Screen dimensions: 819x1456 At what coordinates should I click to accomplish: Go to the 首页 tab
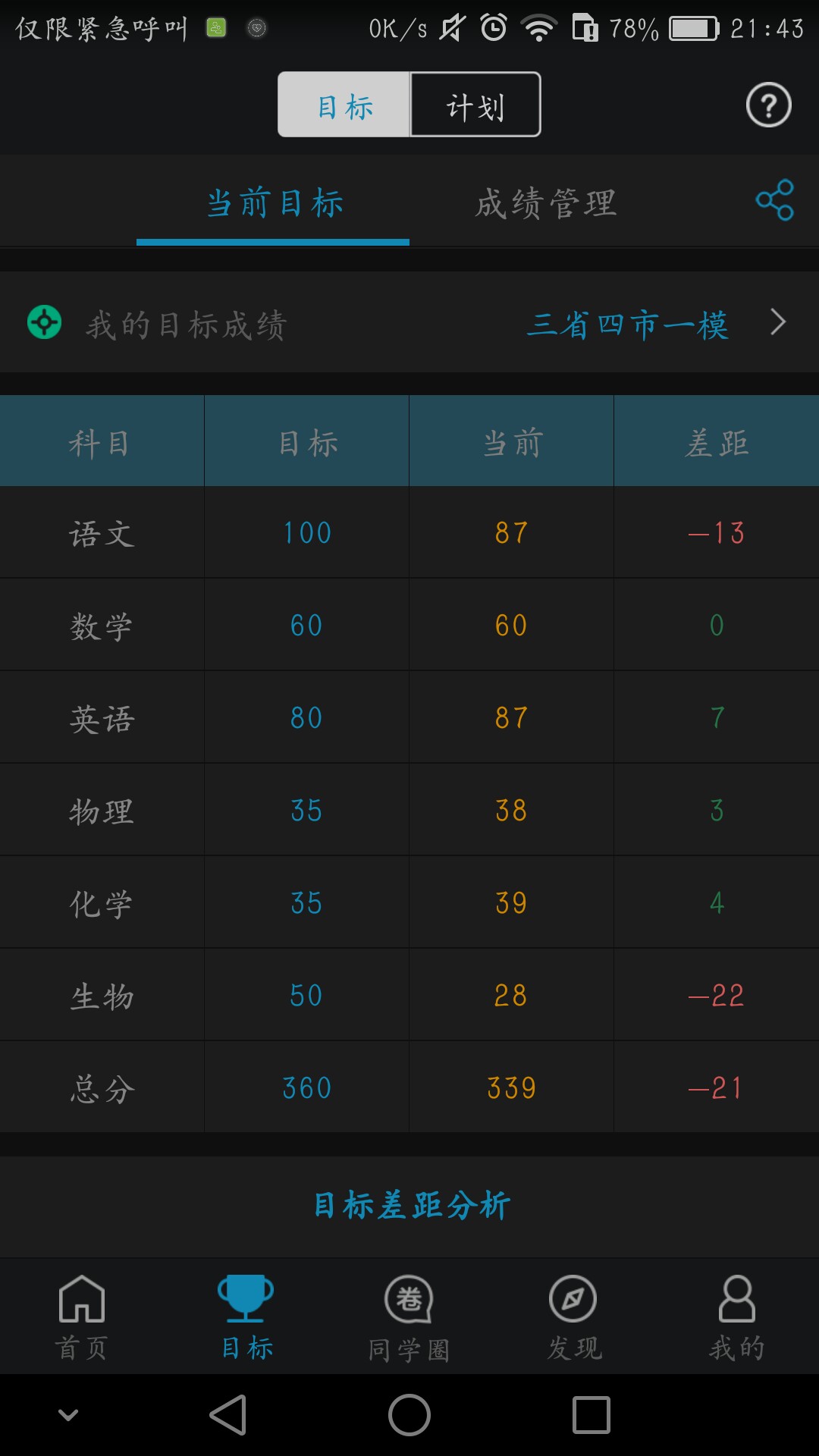coord(82,1316)
